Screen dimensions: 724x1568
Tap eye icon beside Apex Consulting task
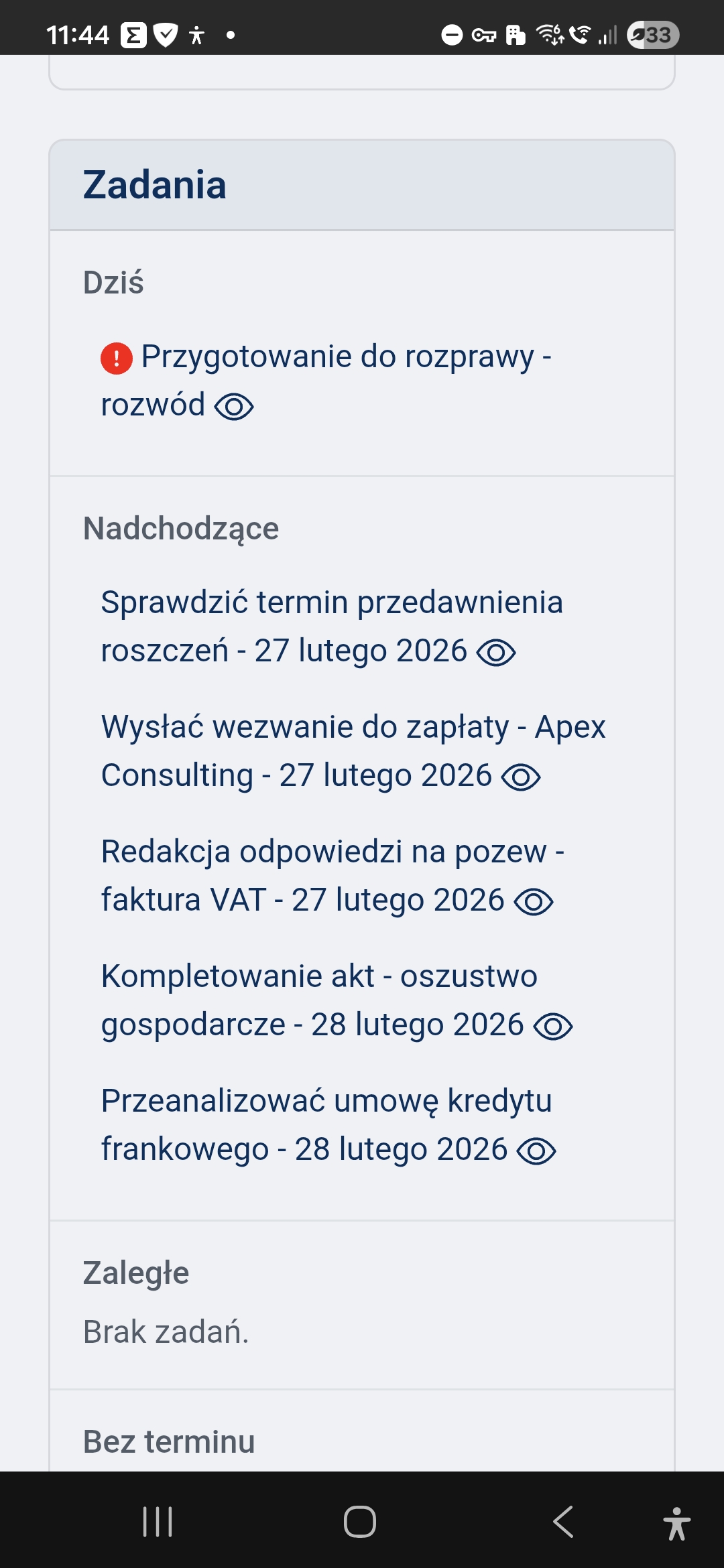pos(521,777)
